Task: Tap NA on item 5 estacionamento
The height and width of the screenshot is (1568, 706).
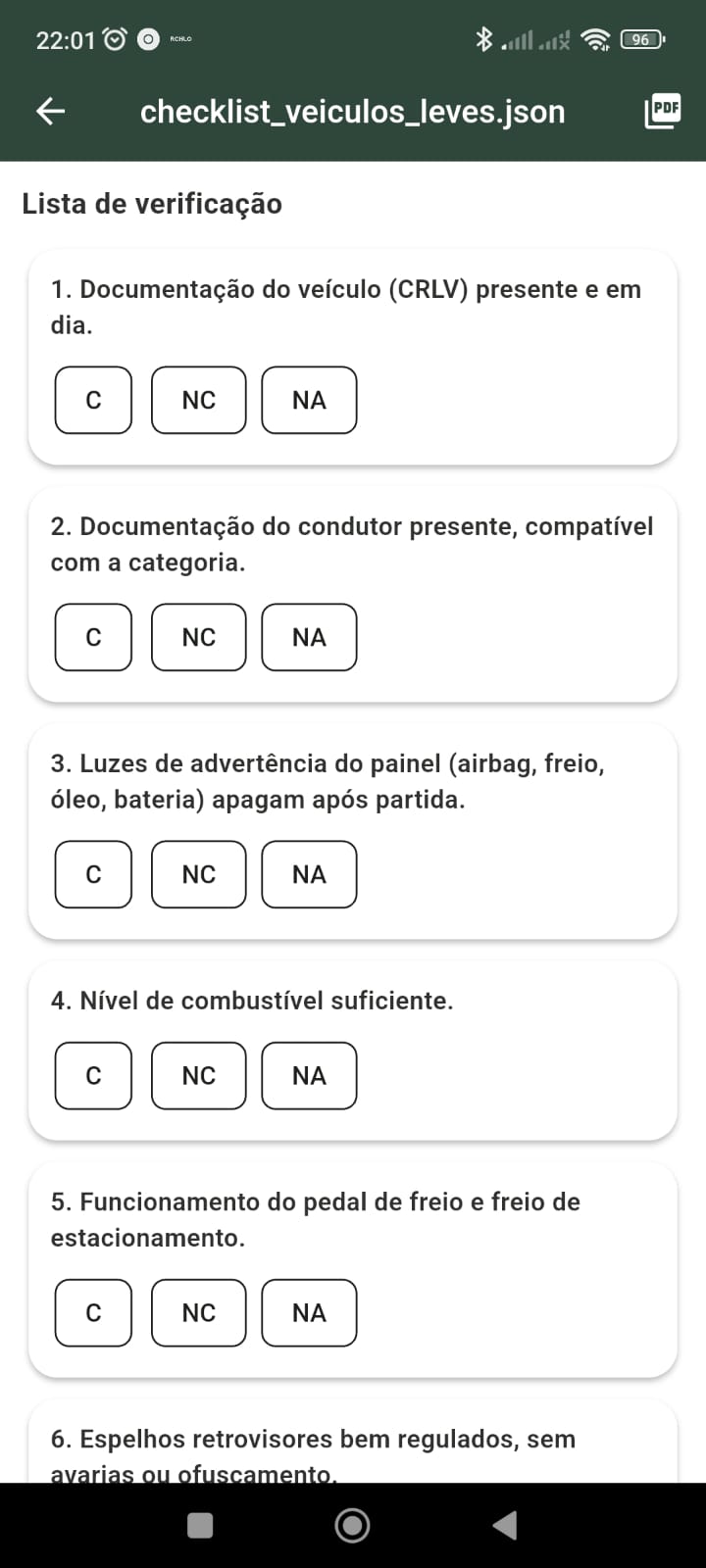Action: coord(309,1313)
